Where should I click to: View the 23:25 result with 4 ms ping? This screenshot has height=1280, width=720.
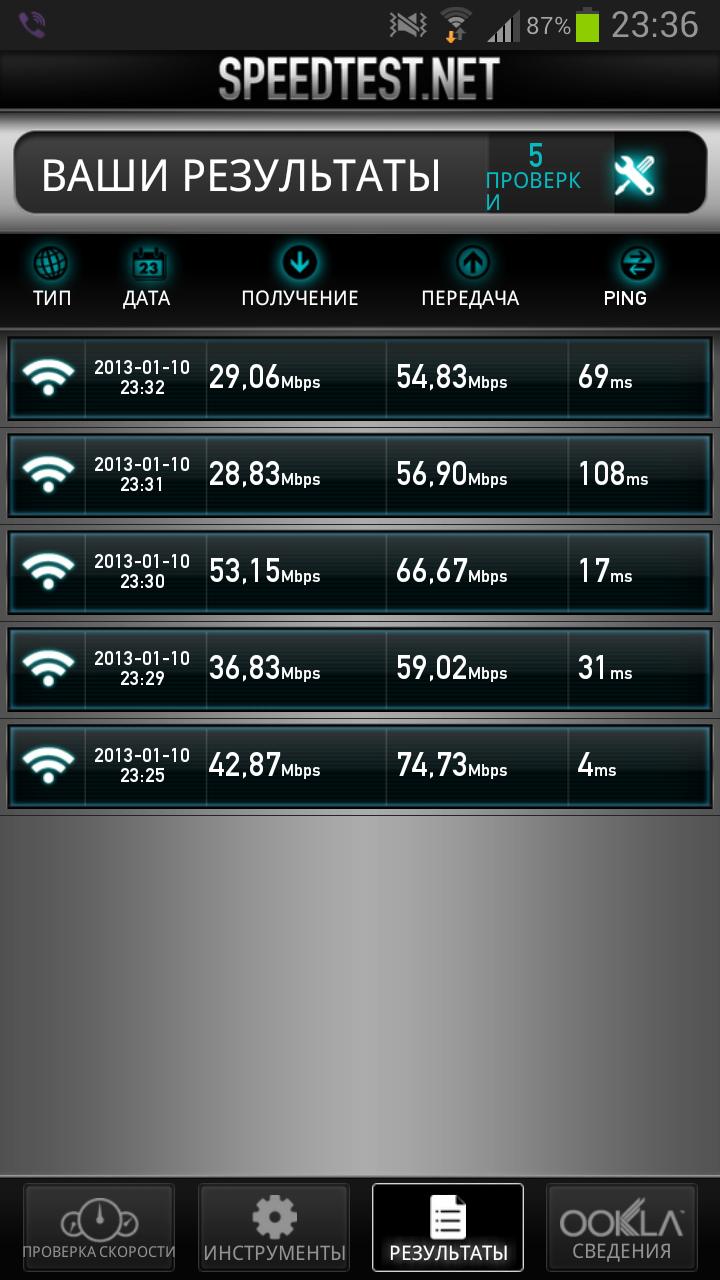click(360, 766)
